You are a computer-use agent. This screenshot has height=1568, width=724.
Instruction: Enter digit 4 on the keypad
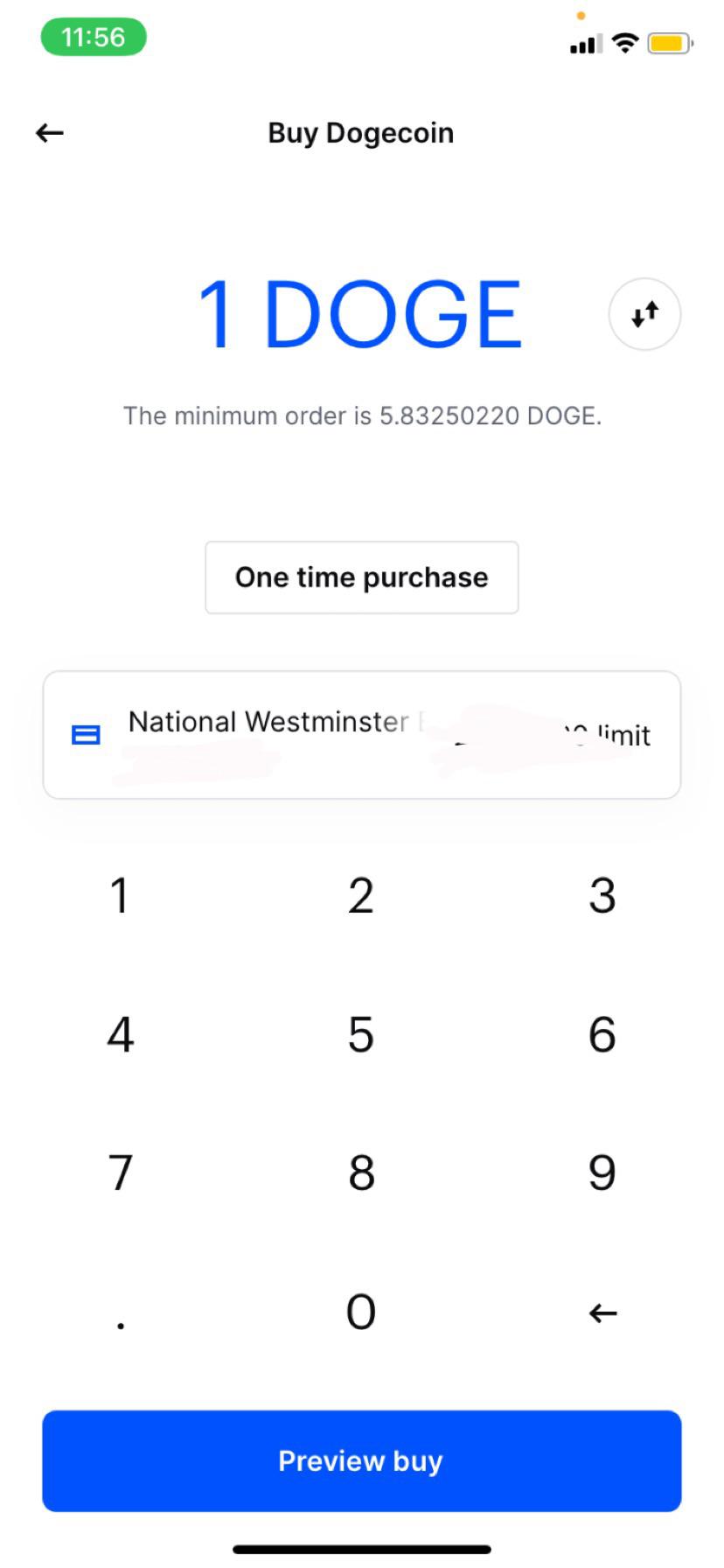121,1034
